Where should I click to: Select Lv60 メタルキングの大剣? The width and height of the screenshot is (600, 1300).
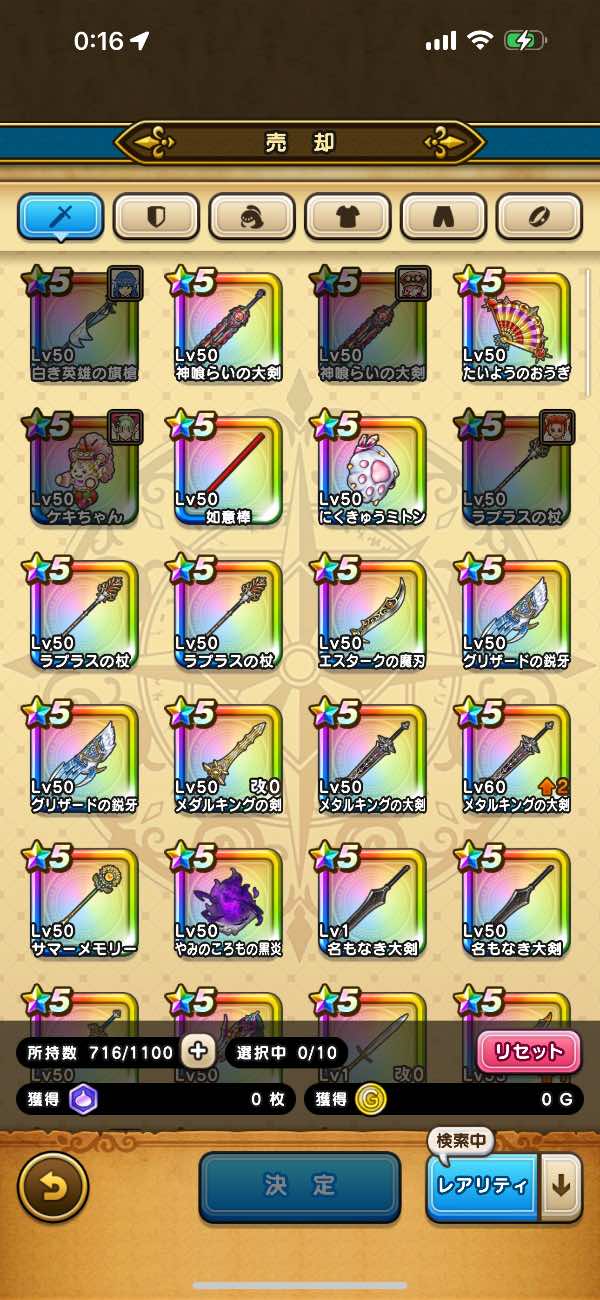point(516,756)
